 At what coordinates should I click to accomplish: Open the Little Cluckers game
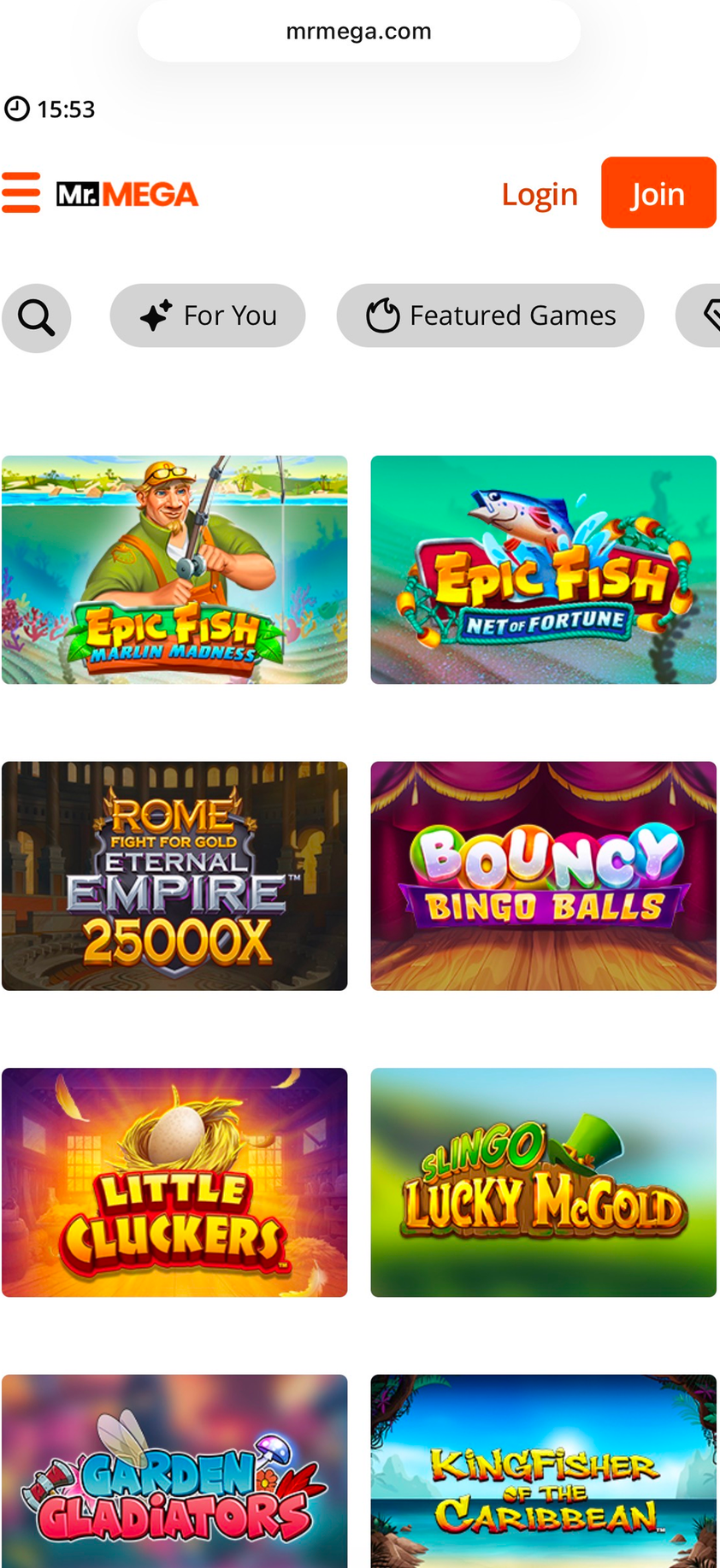coord(174,1182)
